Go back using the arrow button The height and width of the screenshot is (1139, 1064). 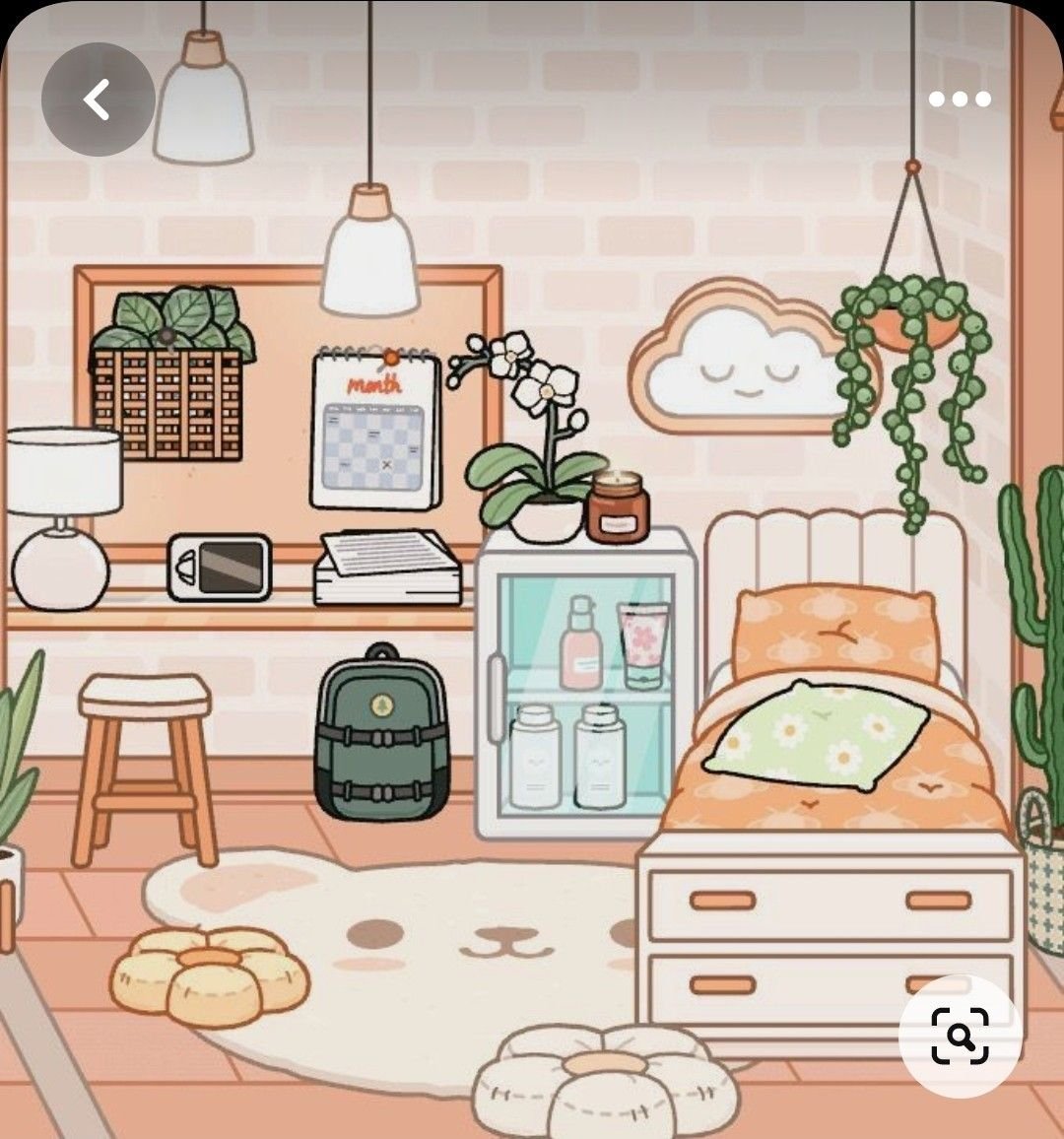(x=98, y=100)
